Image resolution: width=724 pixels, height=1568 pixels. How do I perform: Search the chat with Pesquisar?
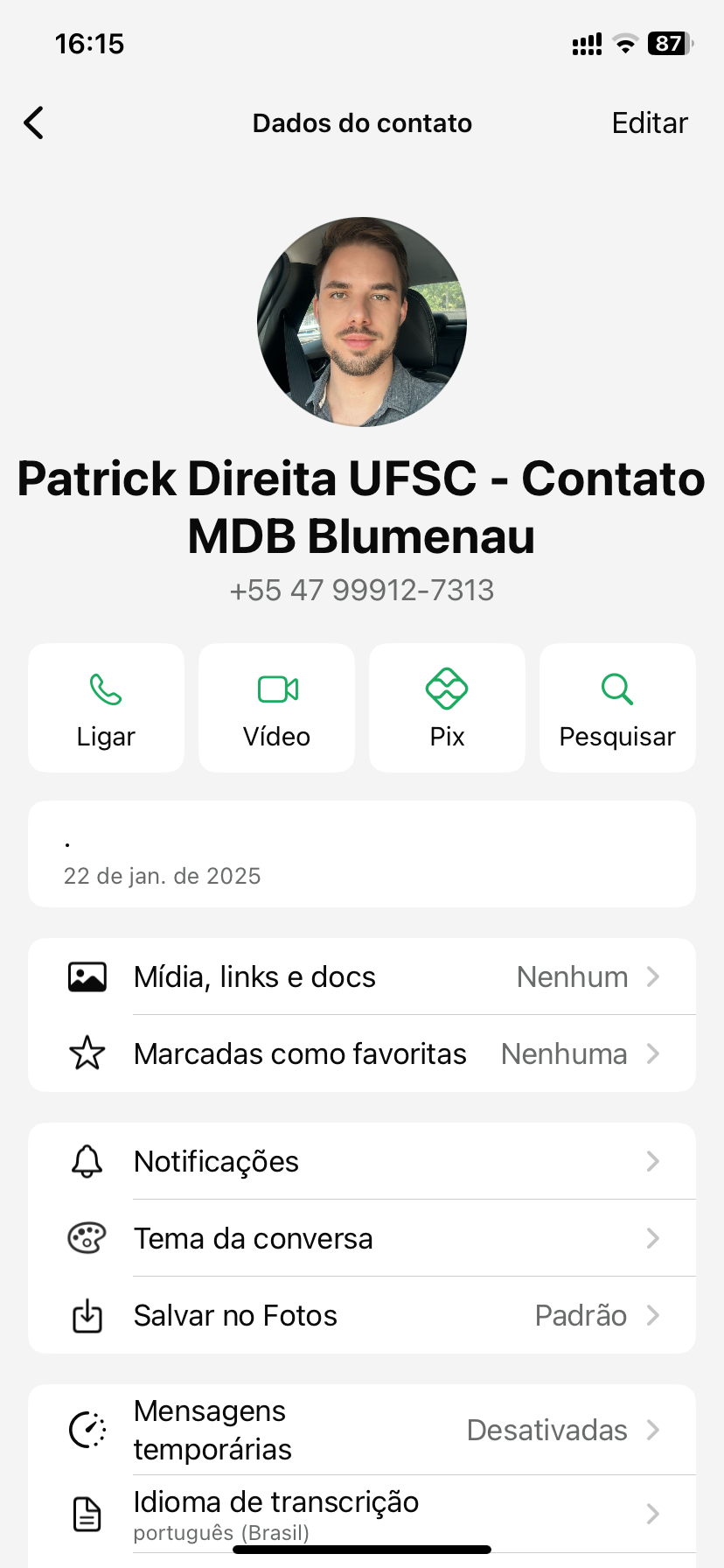pyautogui.click(x=617, y=708)
